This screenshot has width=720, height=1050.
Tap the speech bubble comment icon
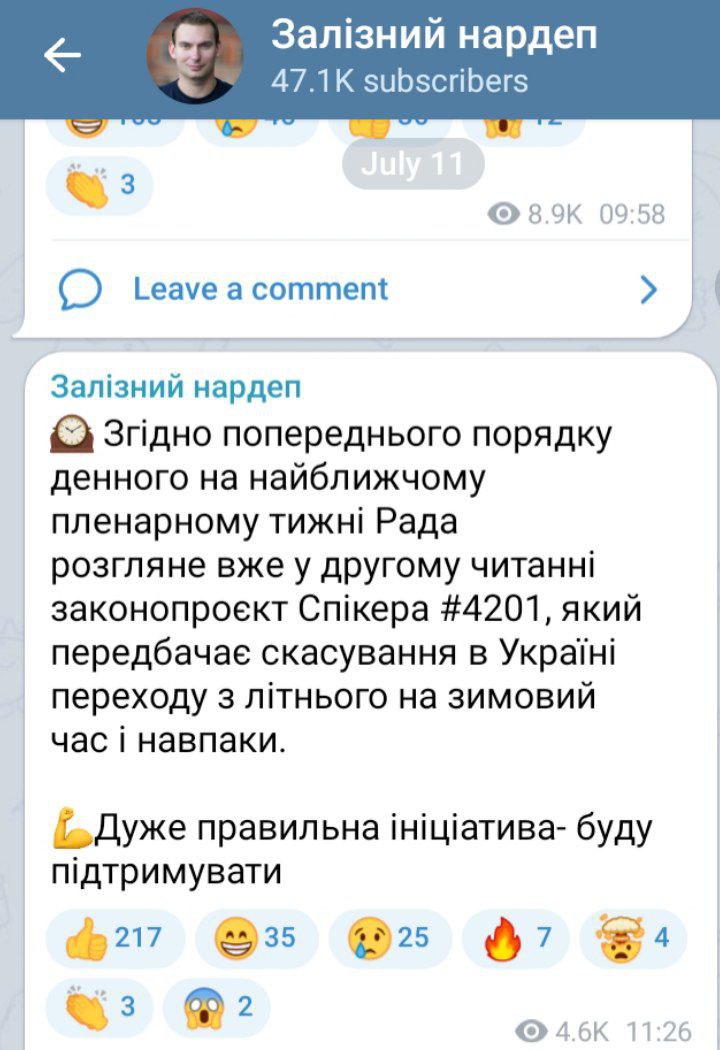80,289
